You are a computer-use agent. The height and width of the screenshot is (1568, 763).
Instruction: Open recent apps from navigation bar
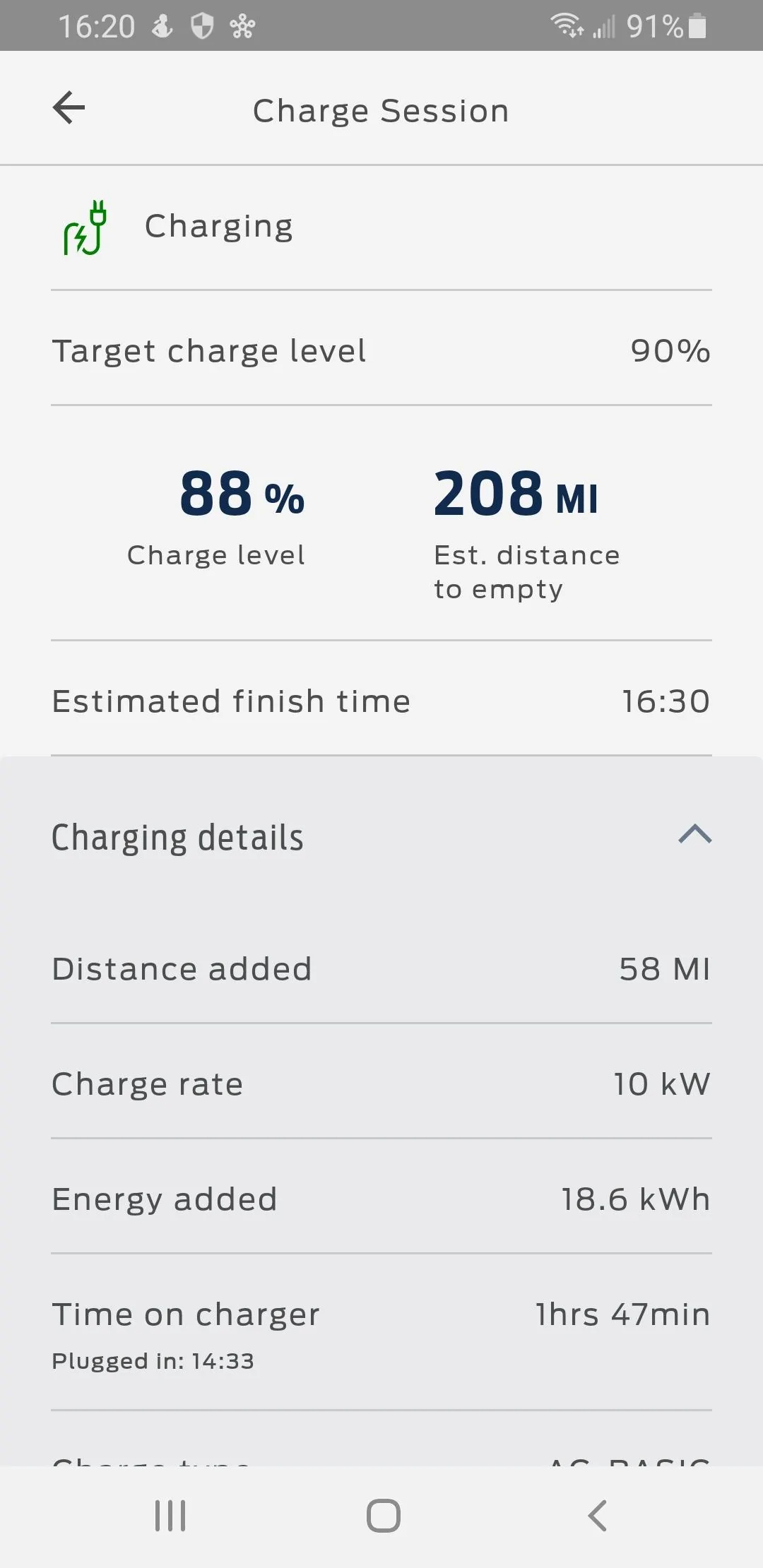click(x=170, y=1516)
